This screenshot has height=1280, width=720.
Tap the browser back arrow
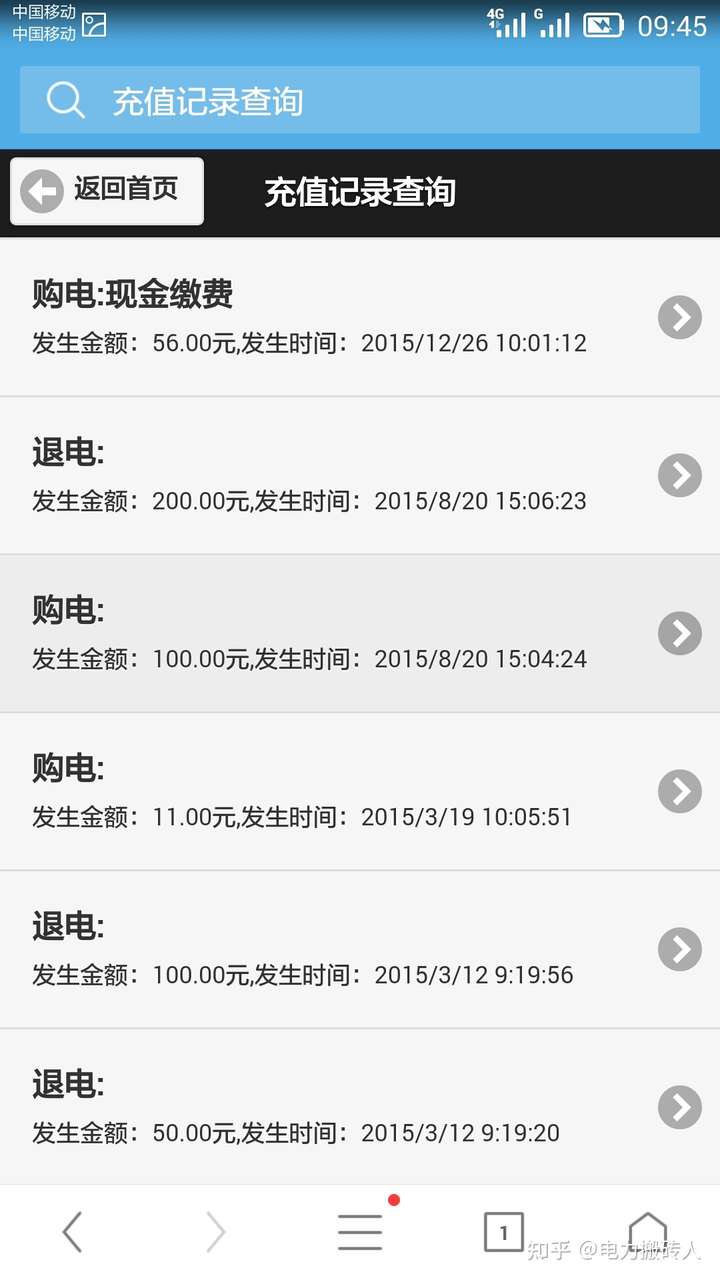[72, 1232]
